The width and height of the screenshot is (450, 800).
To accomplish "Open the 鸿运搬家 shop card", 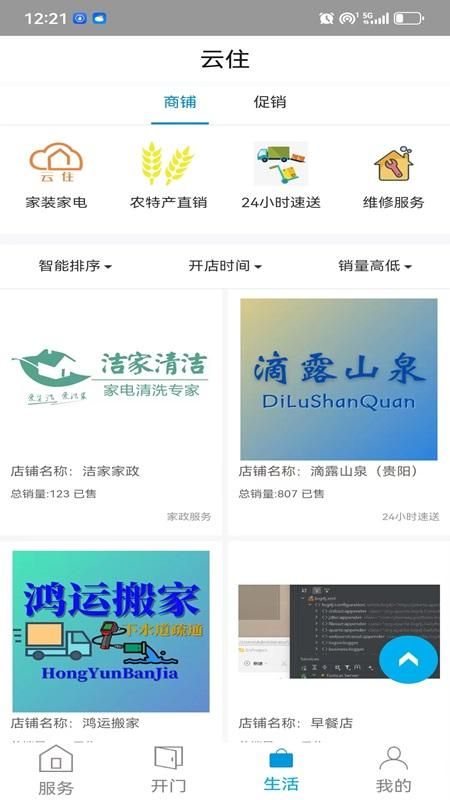I will point(111,641).
